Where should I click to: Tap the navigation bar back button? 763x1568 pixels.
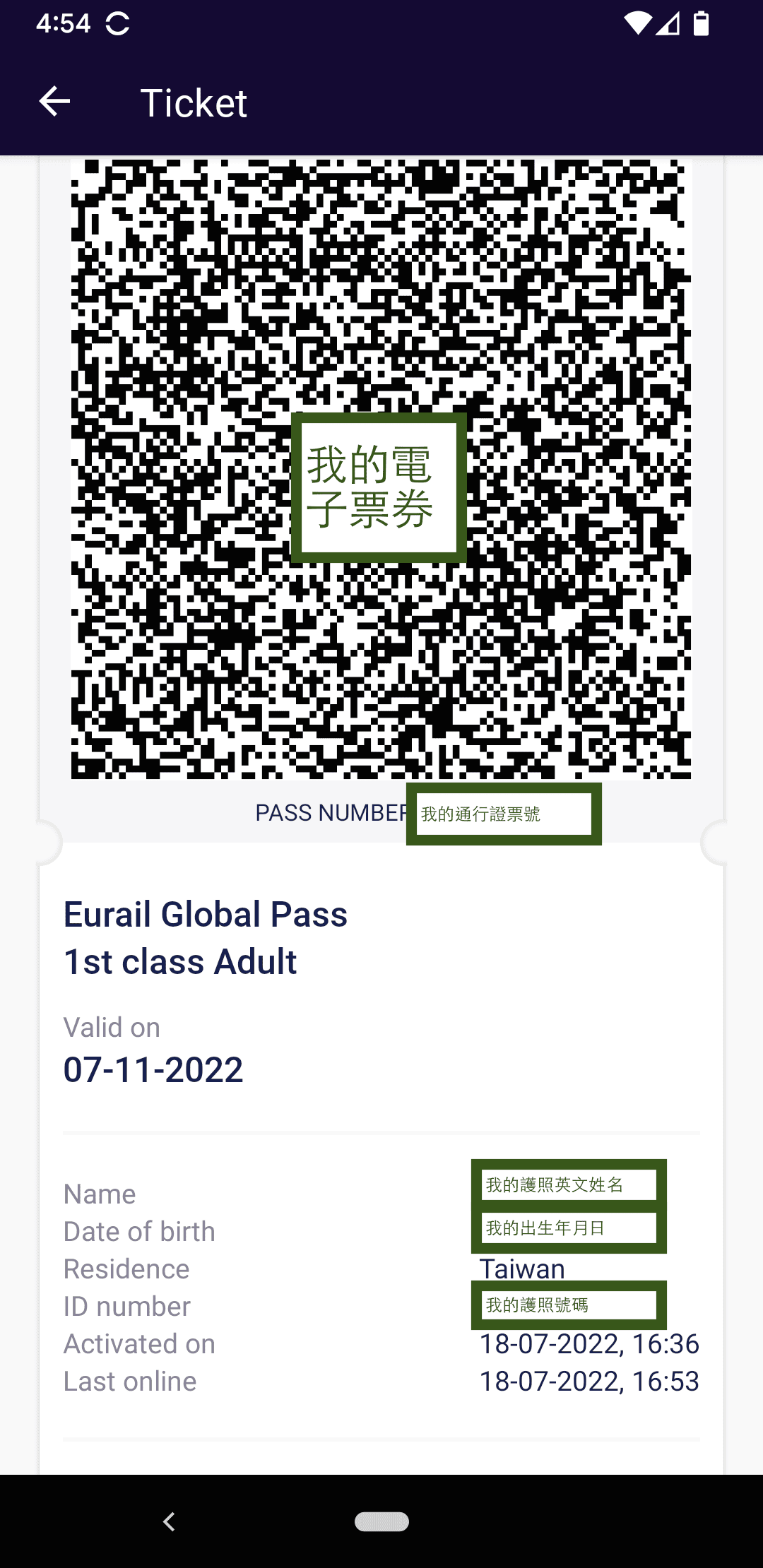tap(168, 1522)
